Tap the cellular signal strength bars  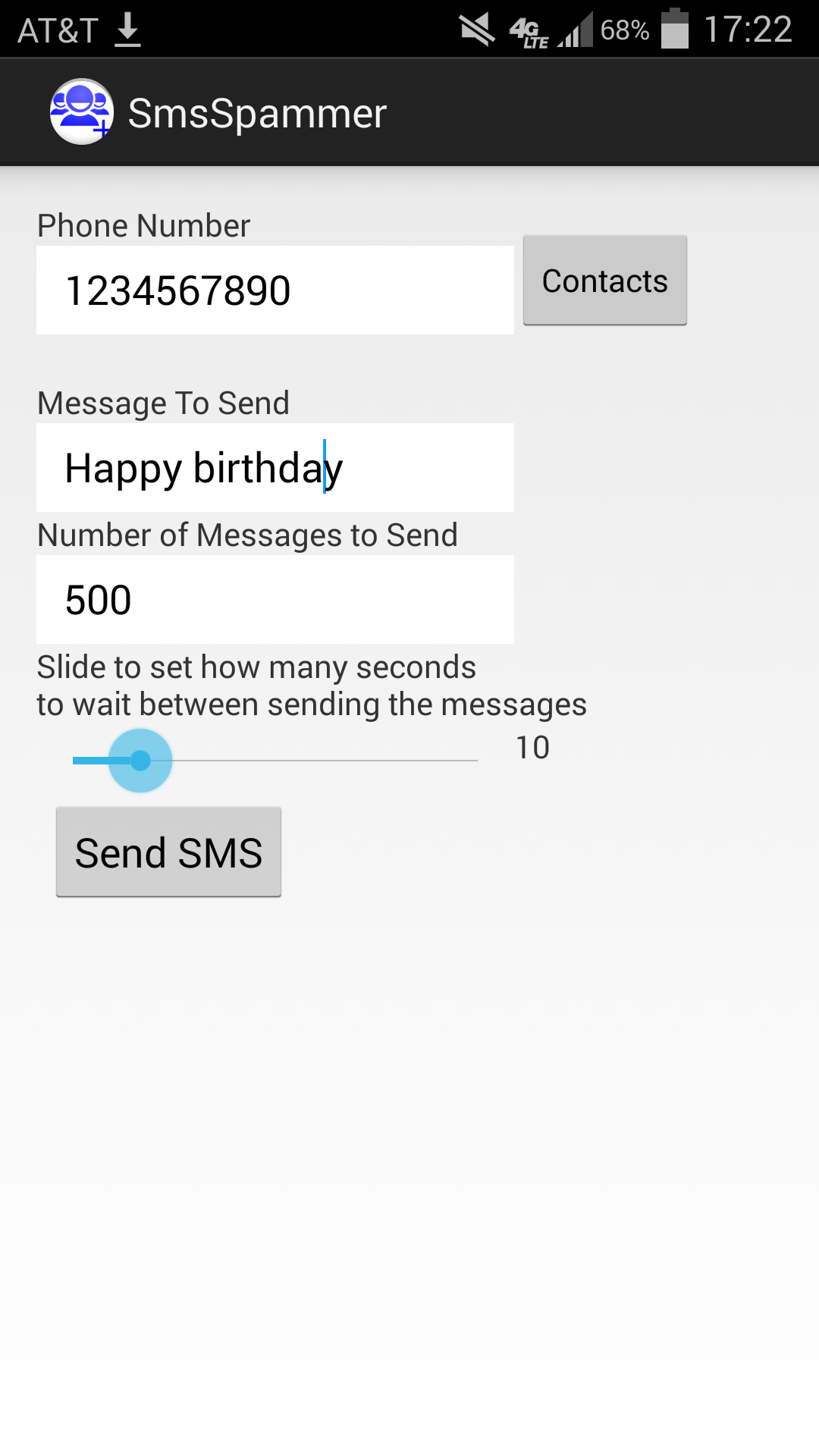point(574,30)
